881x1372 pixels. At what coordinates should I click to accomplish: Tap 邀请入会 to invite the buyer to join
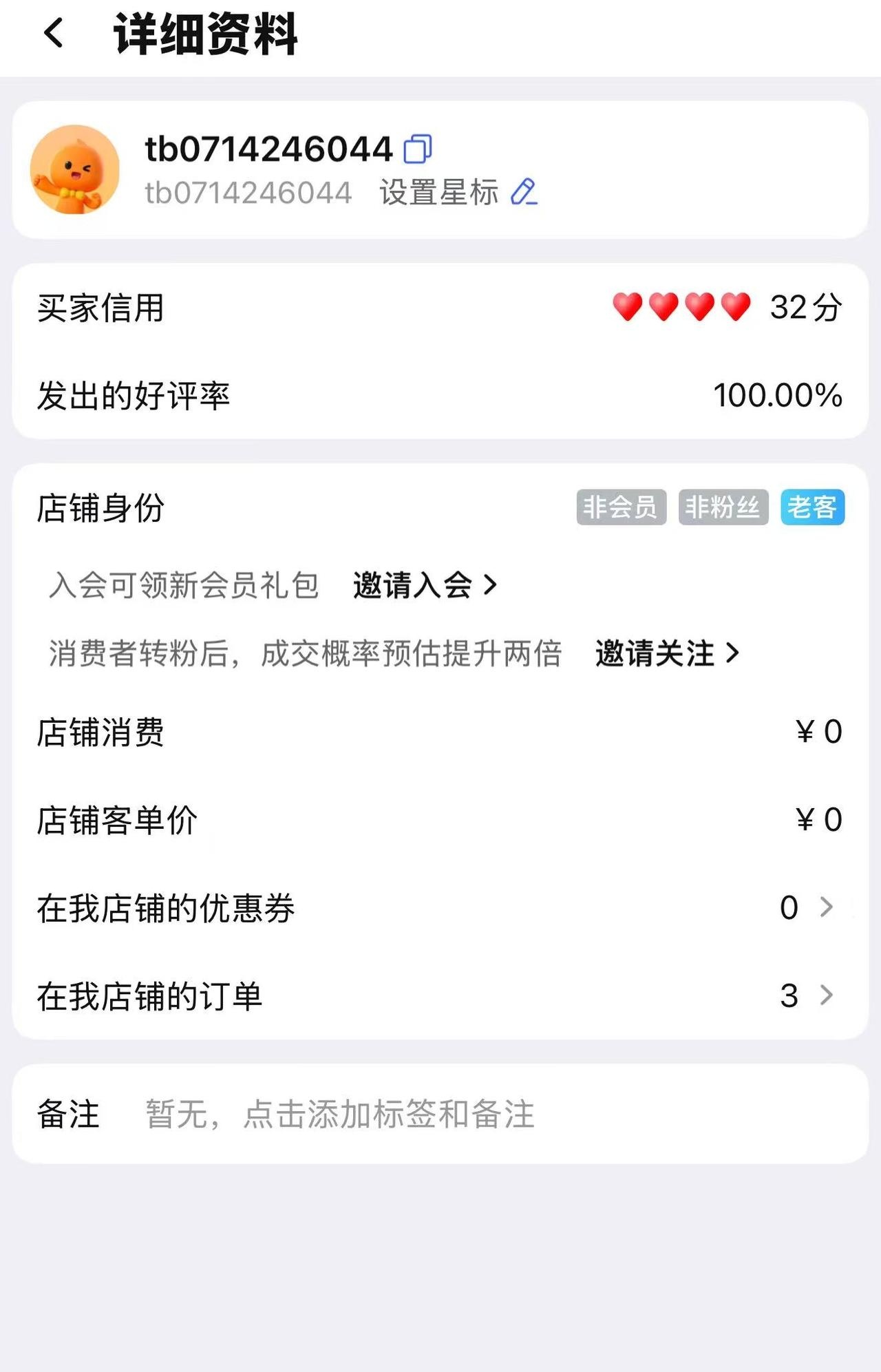pyautogui.click(x=425, y=585)
